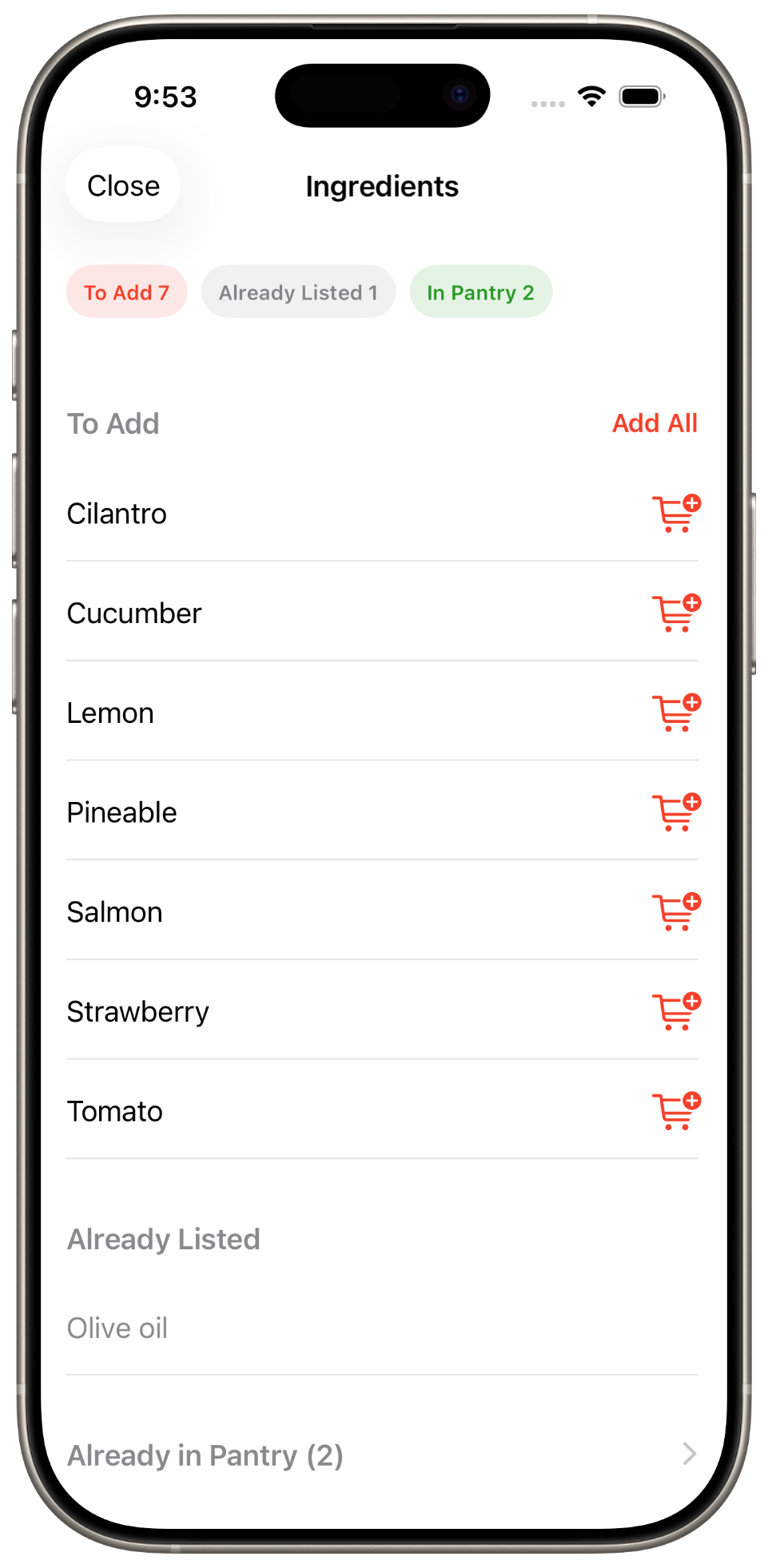Click the Wi-Fi indicator in the status bar
Screen dimensions: 768x1568
pyautogui.click(x=591, y=95)
